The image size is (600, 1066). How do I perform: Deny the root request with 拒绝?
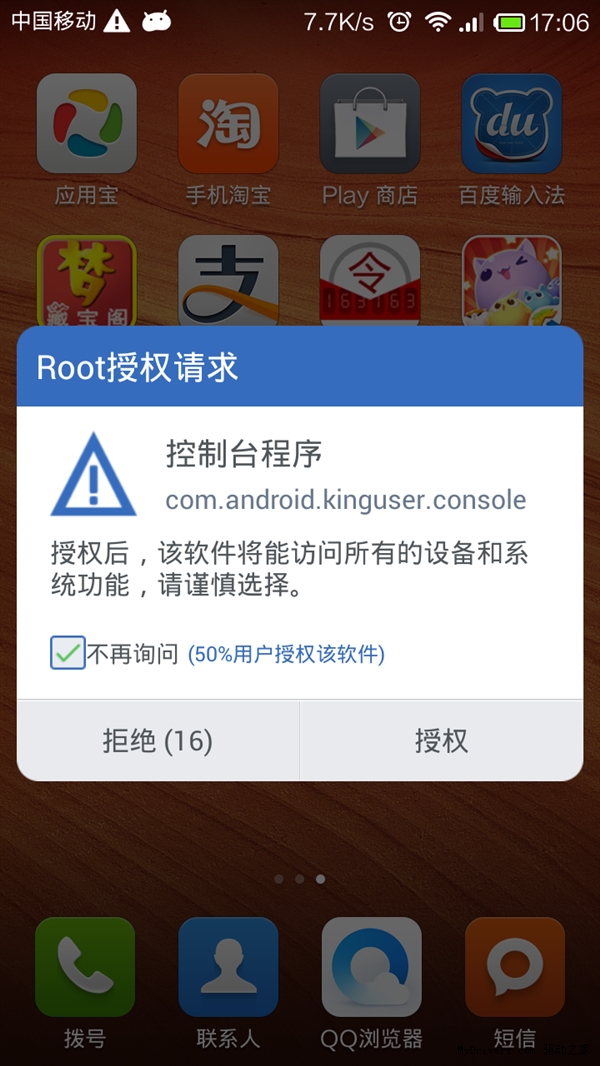pos(158,741)
